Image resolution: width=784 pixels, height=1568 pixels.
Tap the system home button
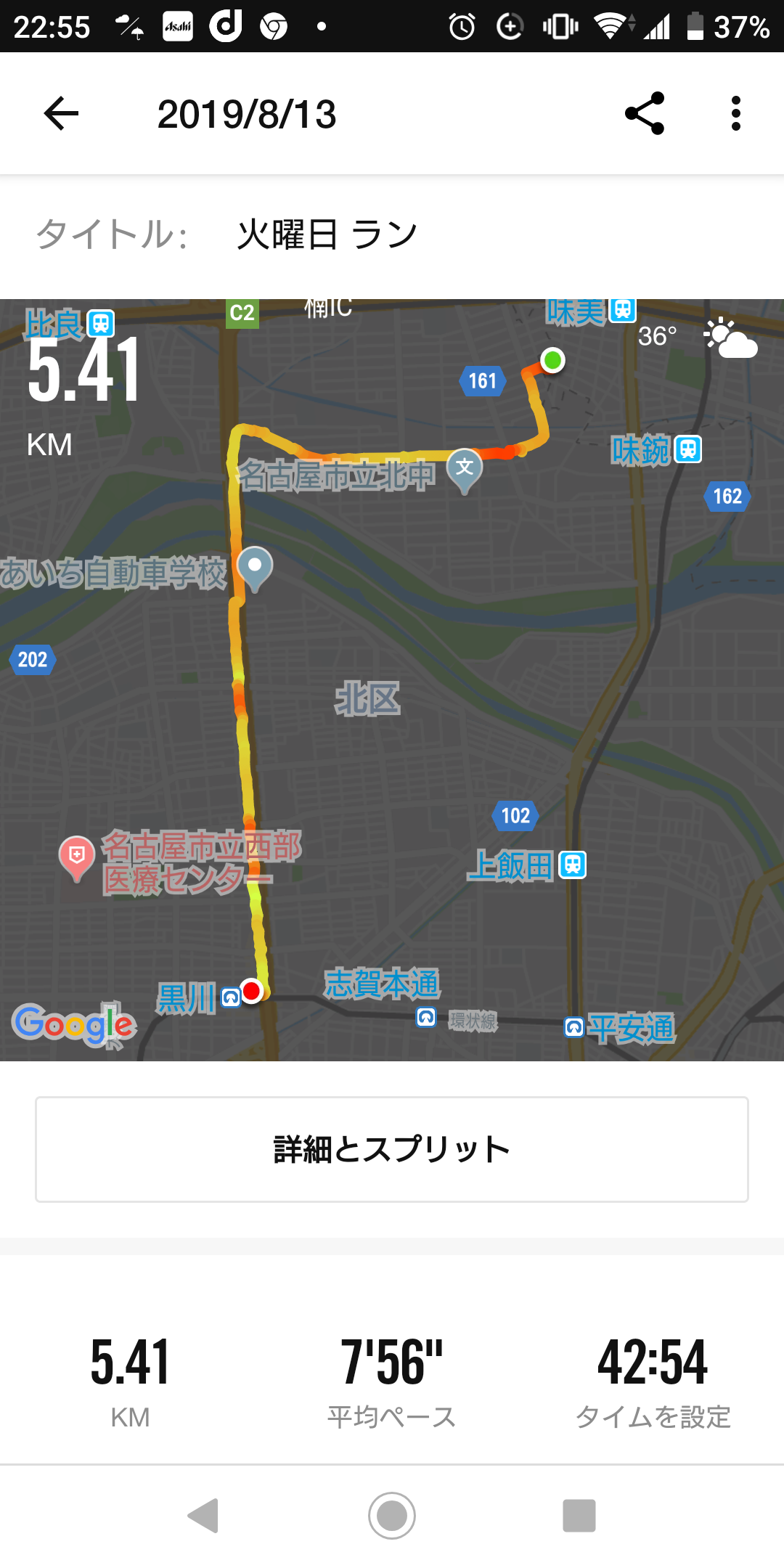pos(392,1516)
